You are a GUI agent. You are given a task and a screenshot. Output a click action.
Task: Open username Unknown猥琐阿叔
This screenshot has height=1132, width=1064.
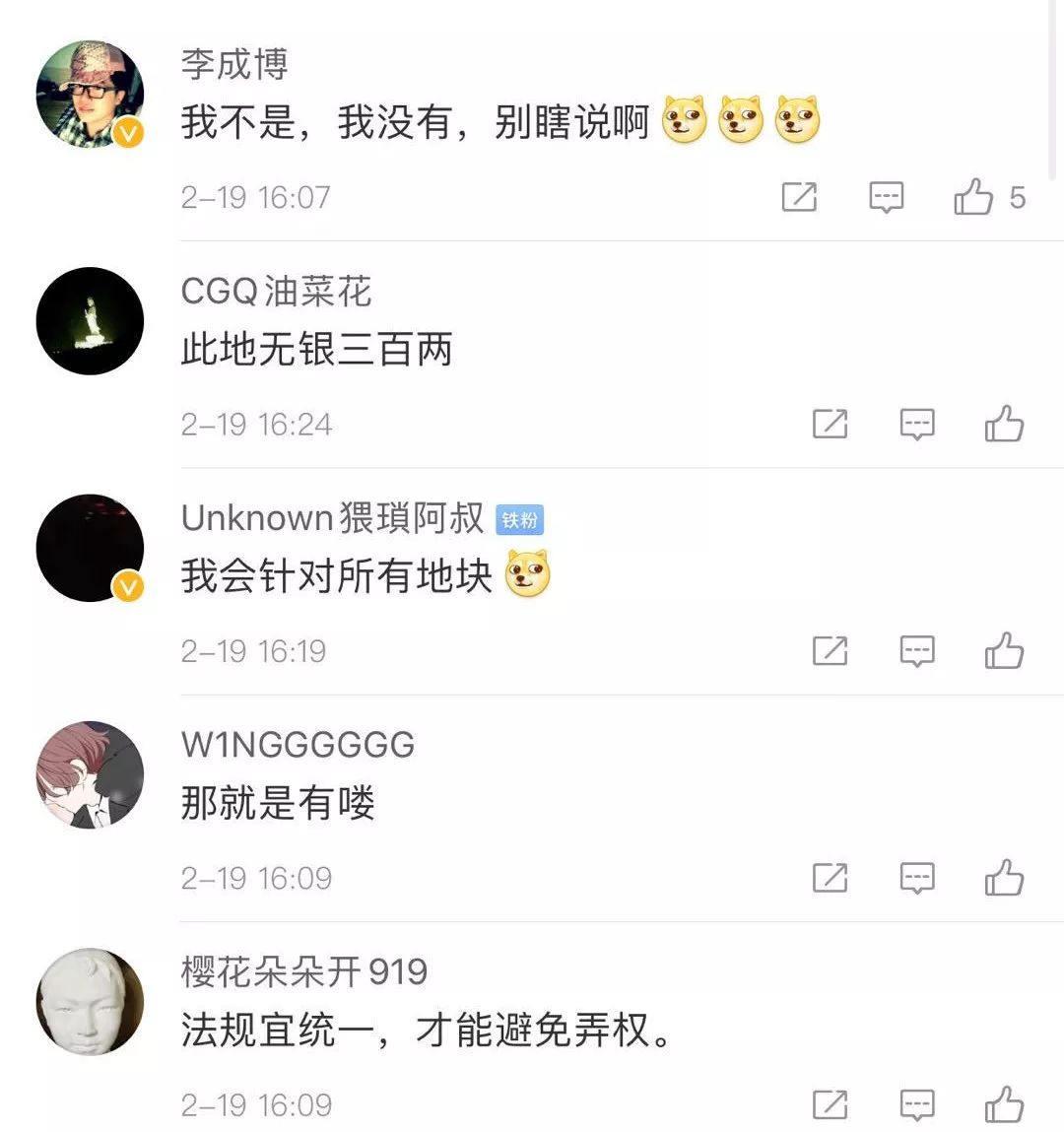pos(332,518)
